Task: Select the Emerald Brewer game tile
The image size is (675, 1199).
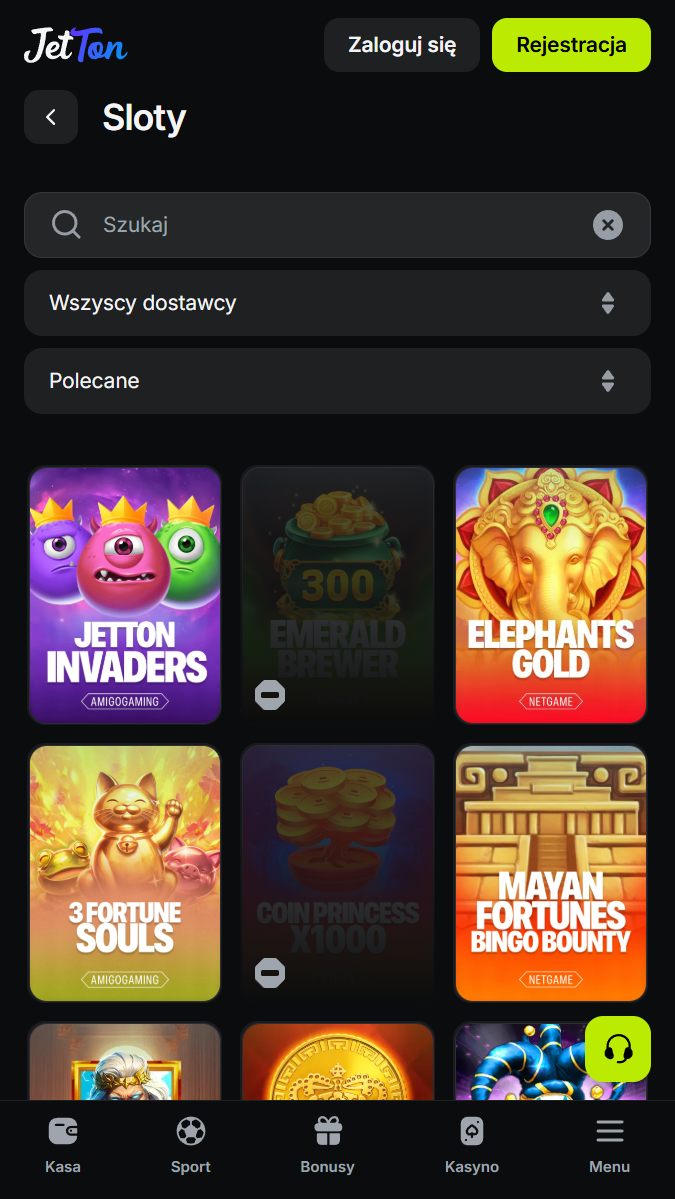Action: (x=338, y=595)
